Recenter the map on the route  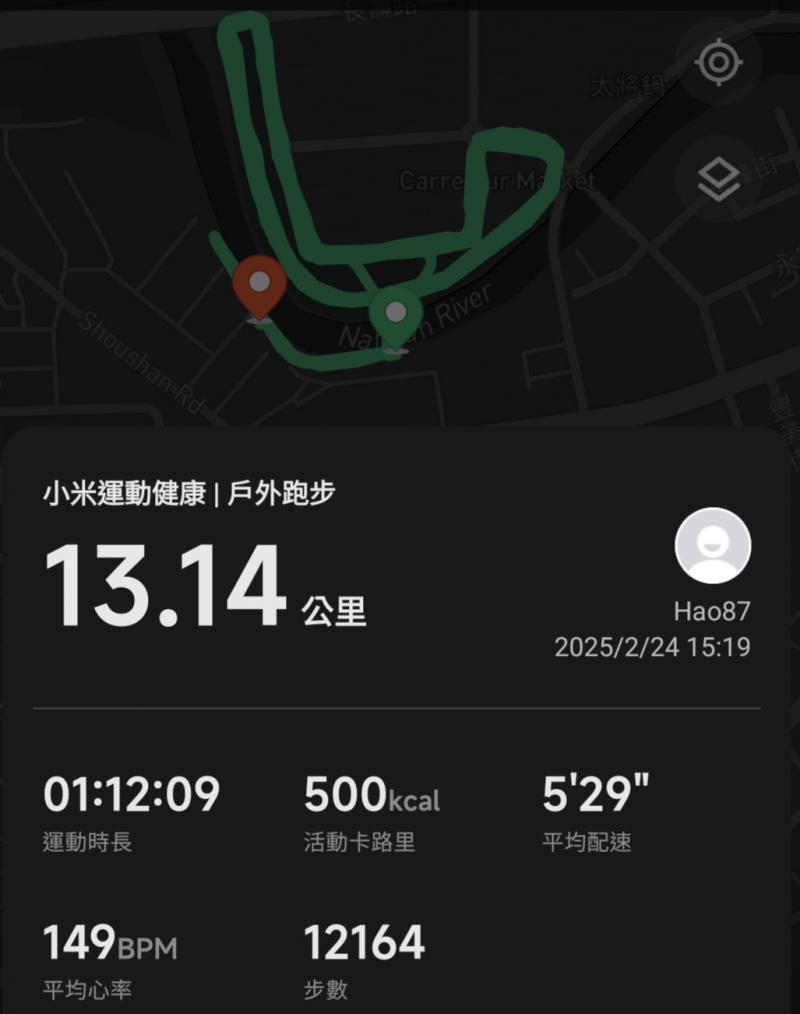click(x=717, y=63)
